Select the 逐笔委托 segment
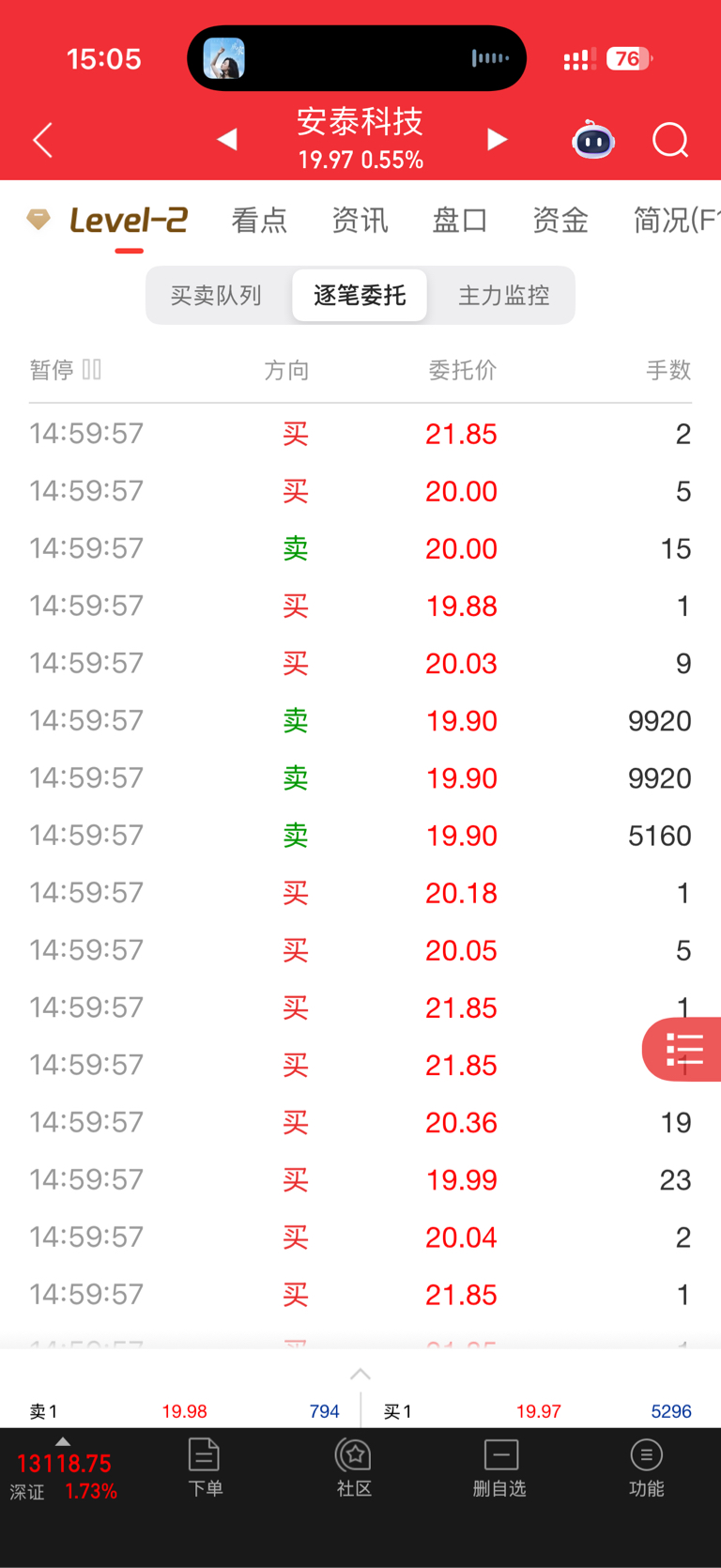Image resolution: width=721 pixels, height=1568 pixels. [360, 296]
